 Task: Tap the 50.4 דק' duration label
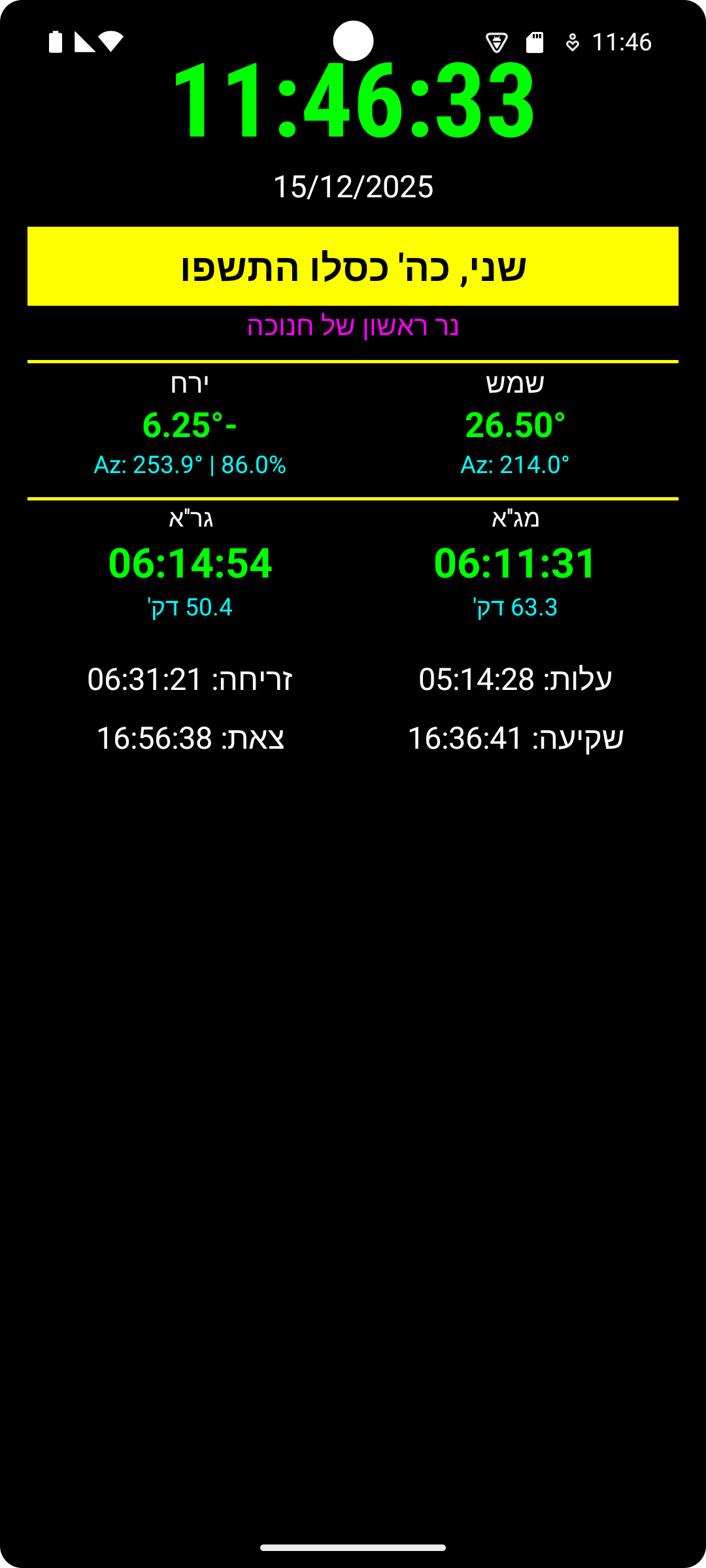[x=190, y=607]
